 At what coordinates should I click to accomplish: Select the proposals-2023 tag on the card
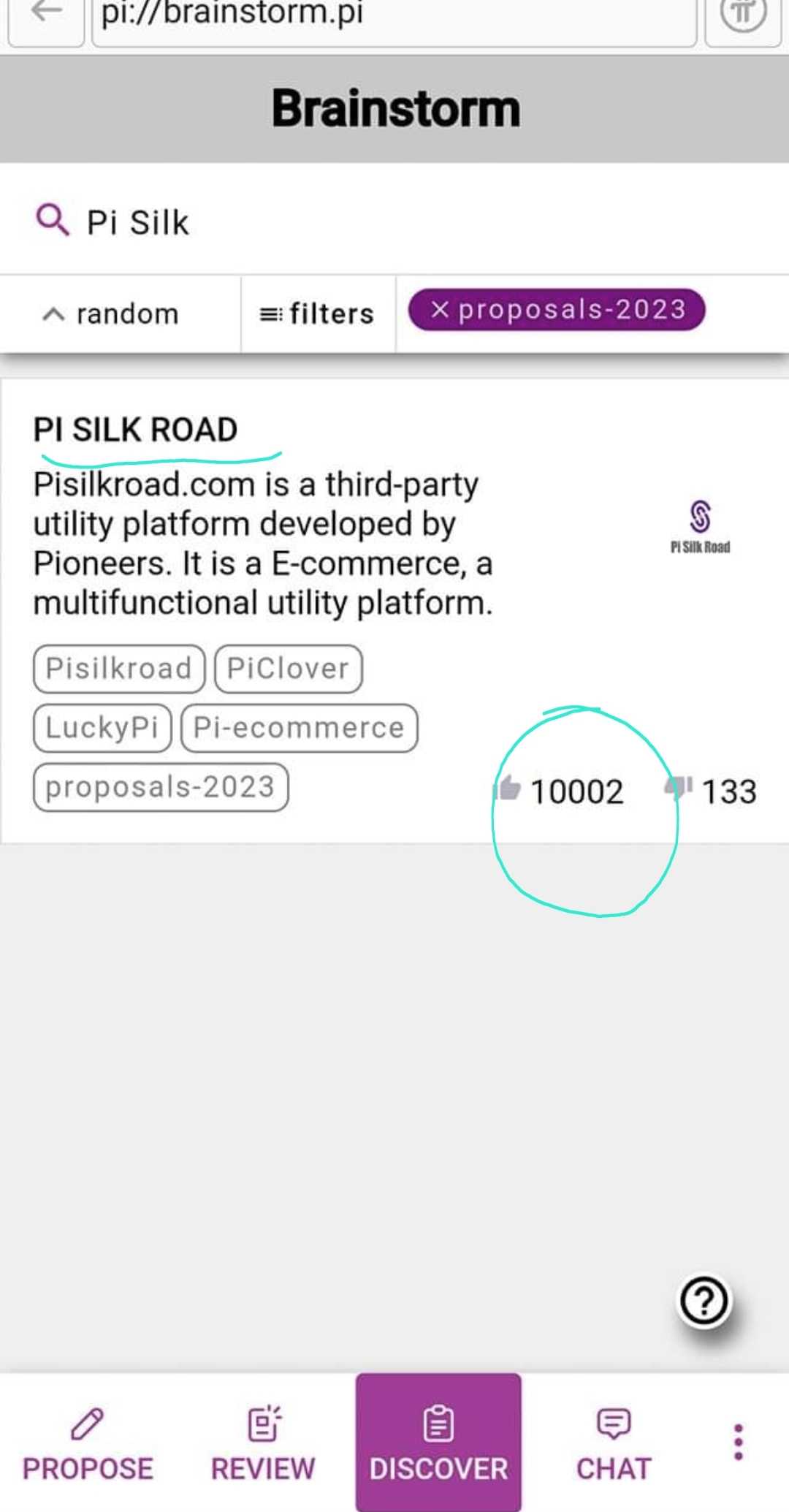[160, 787]
